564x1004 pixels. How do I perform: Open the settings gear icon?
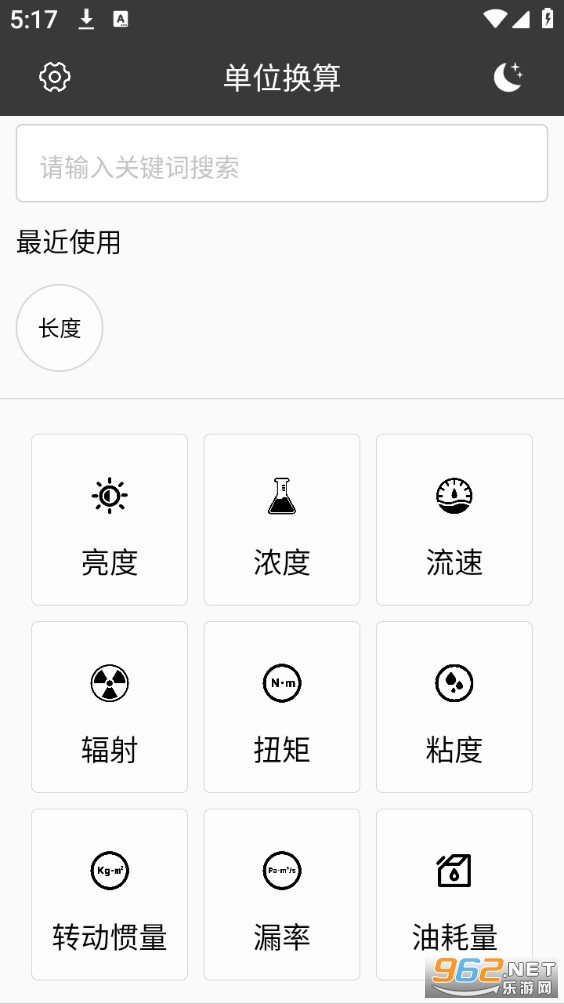click(55, 77)
